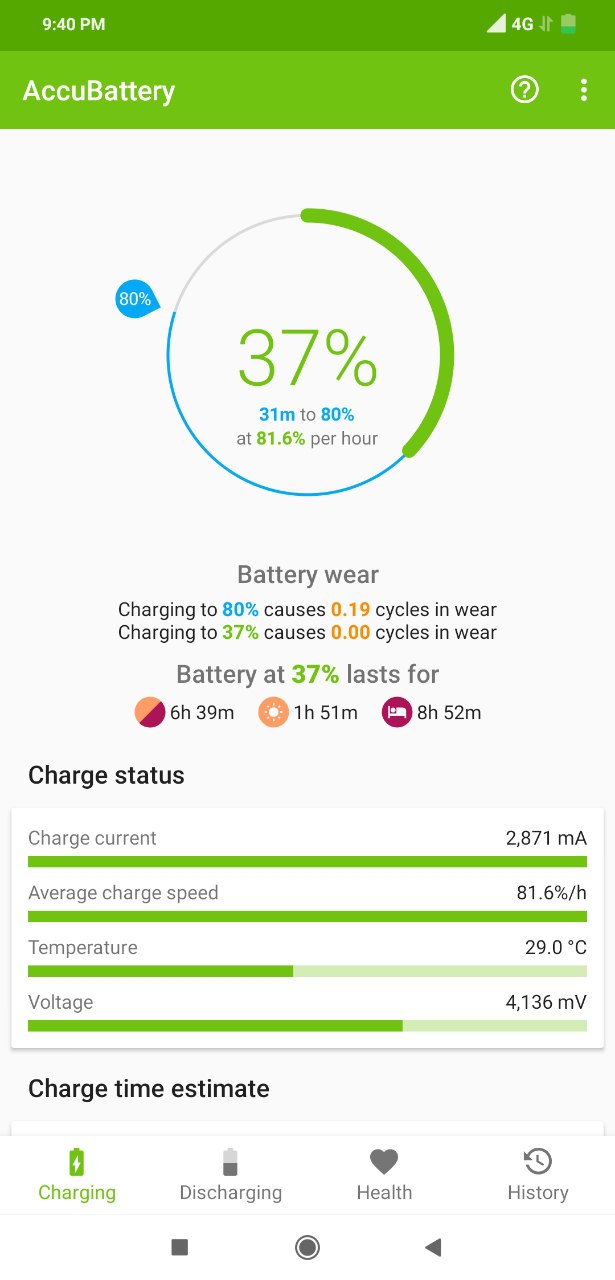
Task: Go to the home screen
Action: point(307,1247)
